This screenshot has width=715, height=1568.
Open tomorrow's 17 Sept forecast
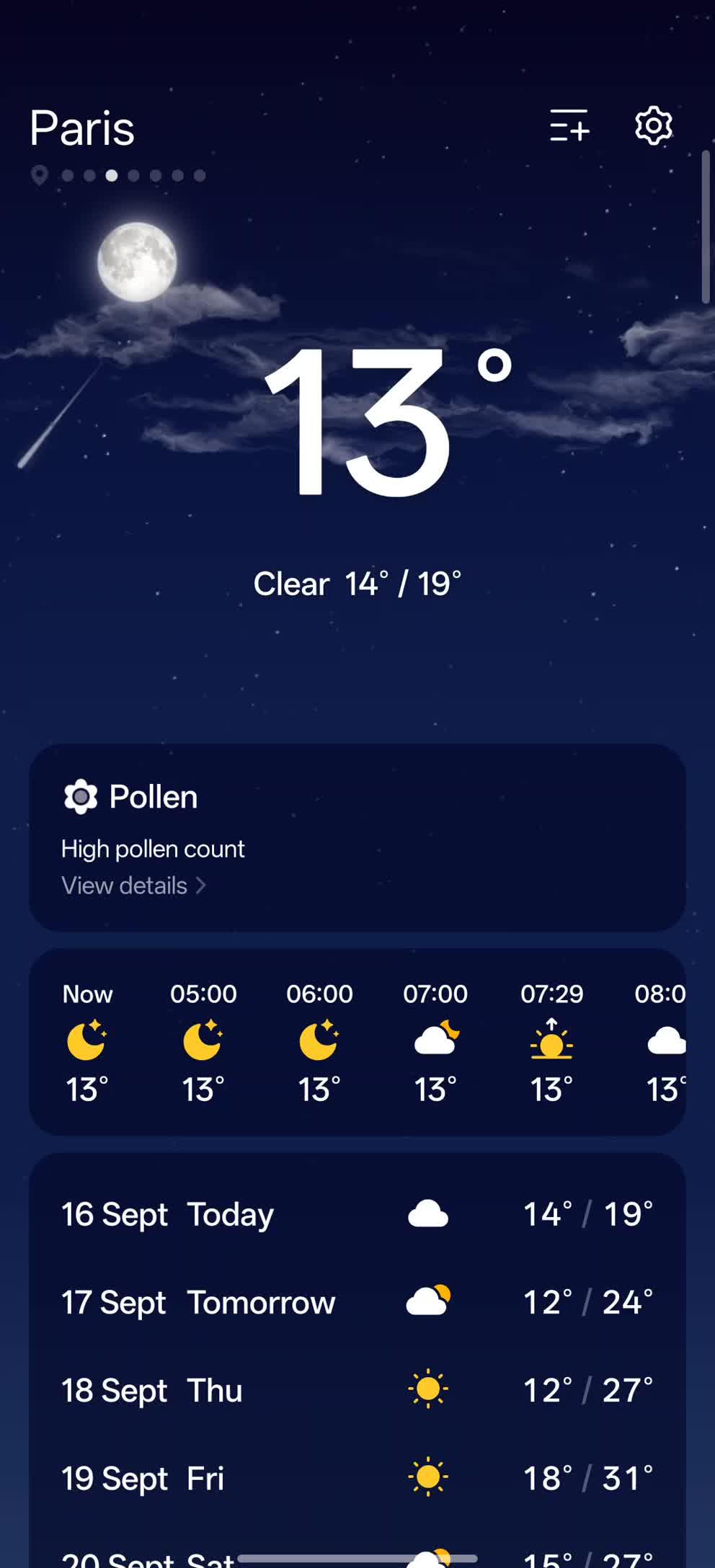point(357,1303)
